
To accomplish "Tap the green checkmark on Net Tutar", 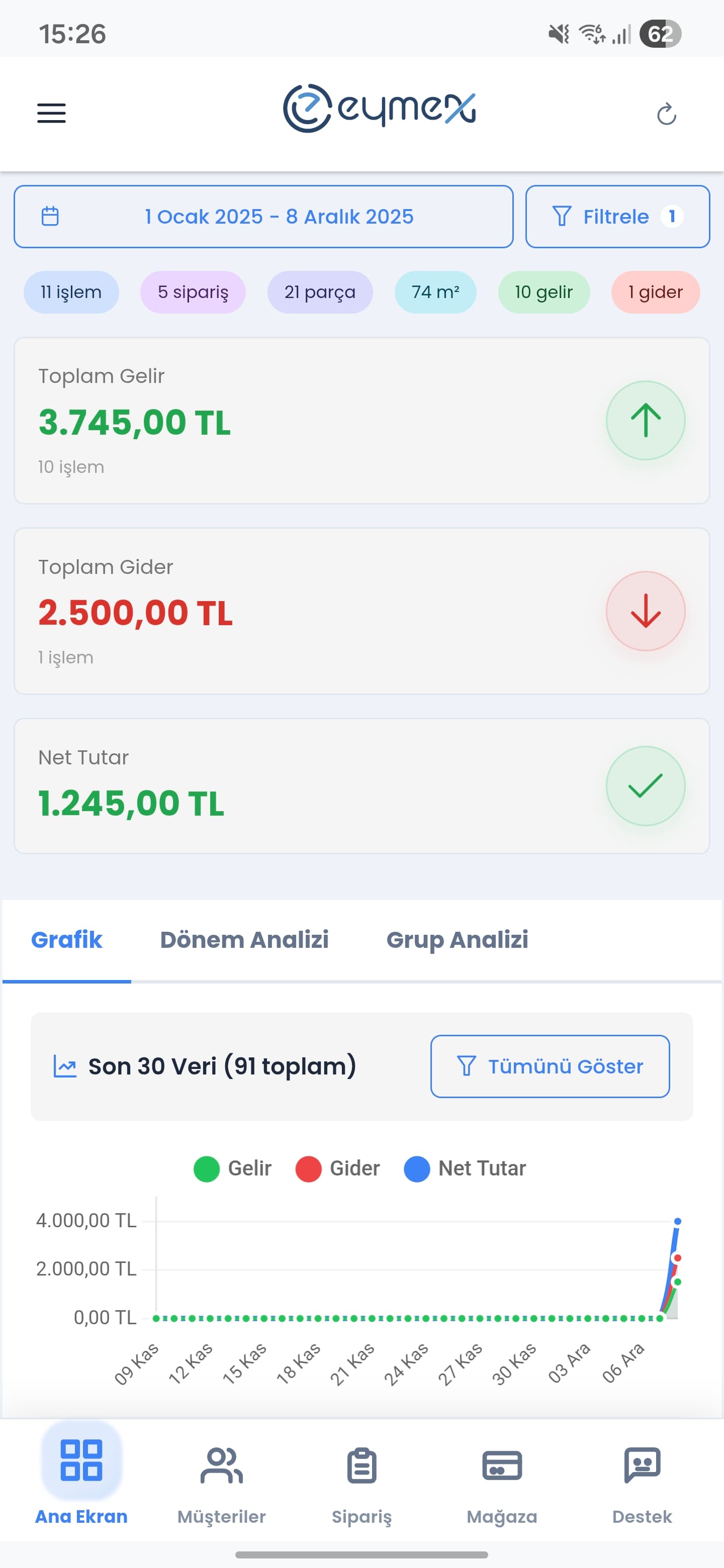I will pyautogui.click(x=646, y=786).
